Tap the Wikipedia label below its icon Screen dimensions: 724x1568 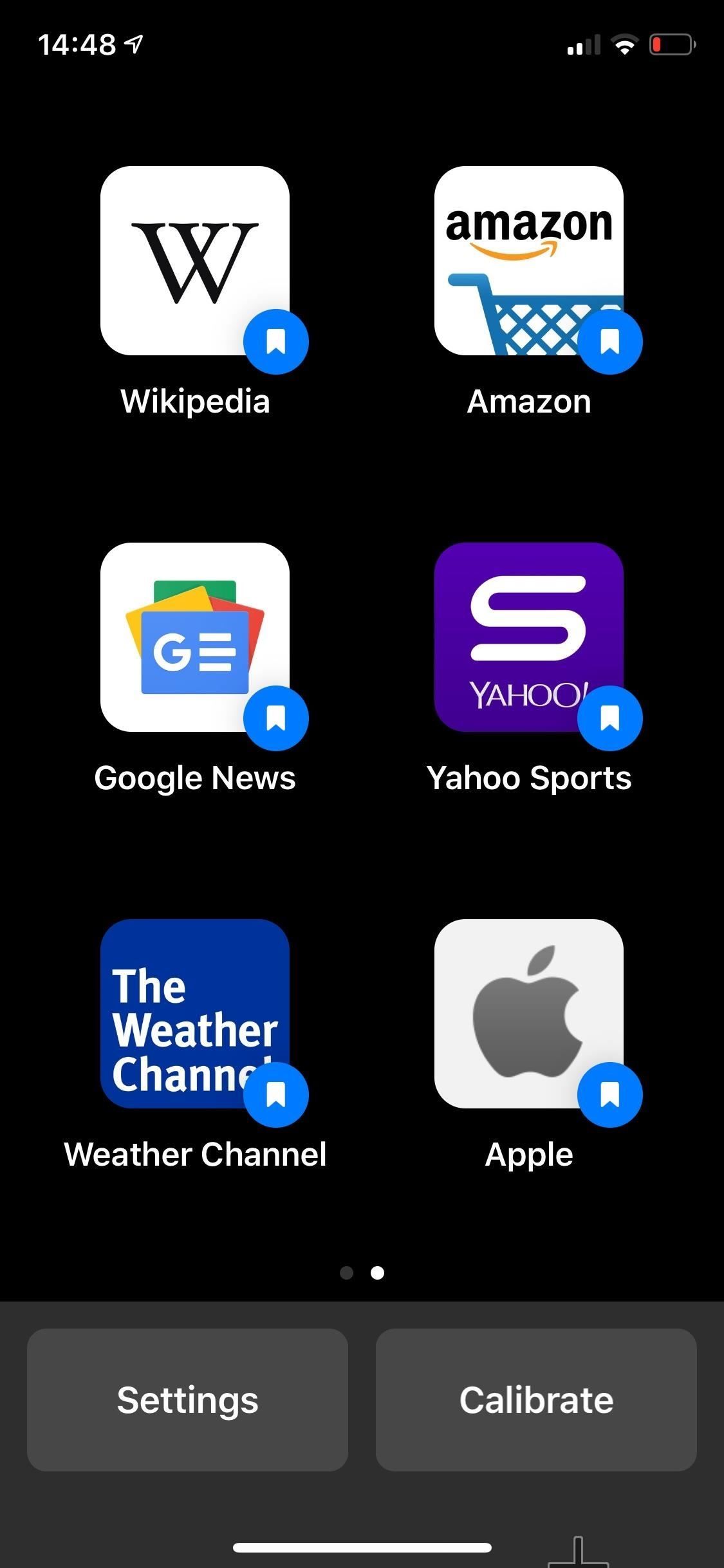[195, 400]
